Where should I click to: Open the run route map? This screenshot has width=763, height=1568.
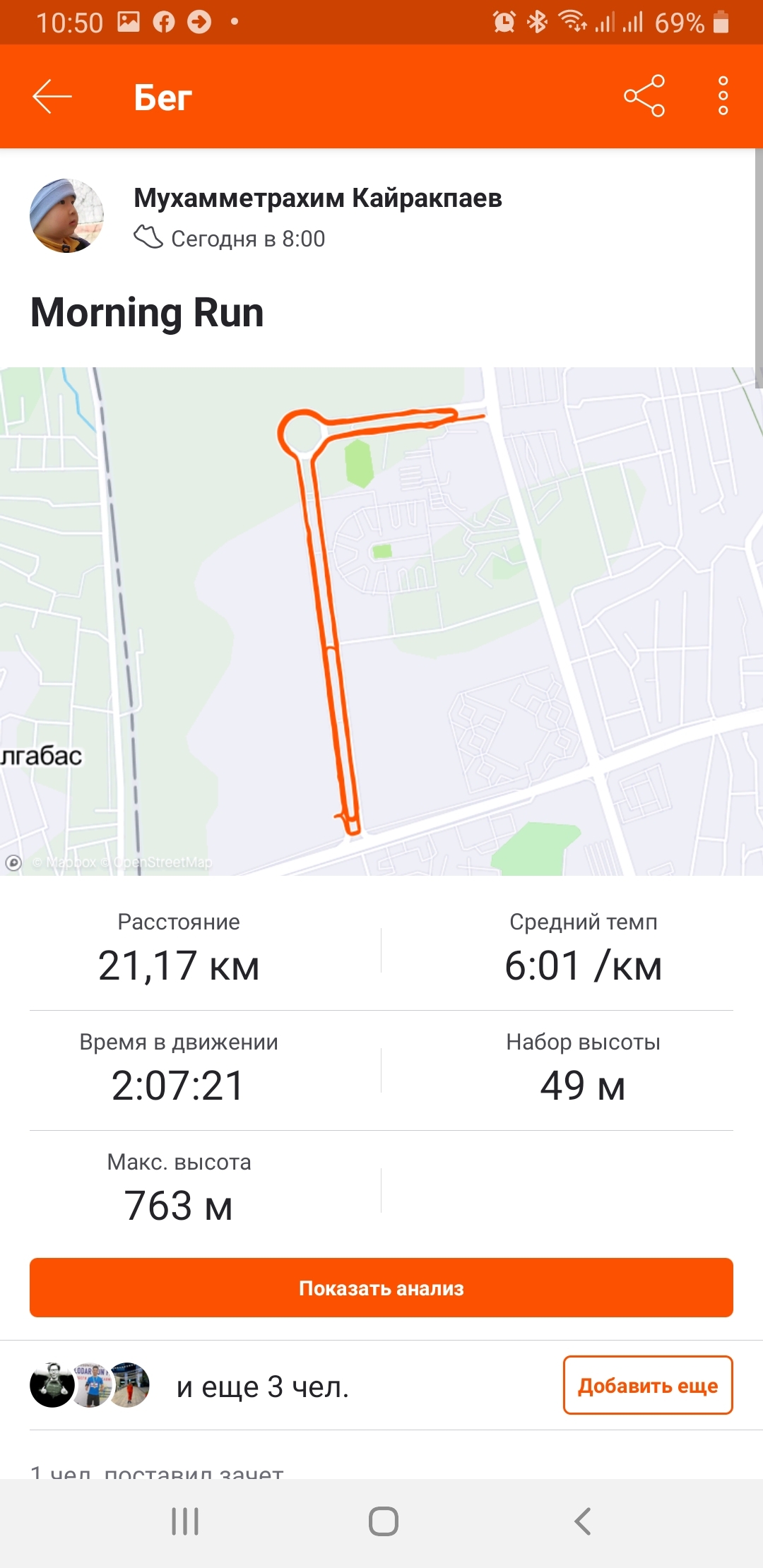381,622
